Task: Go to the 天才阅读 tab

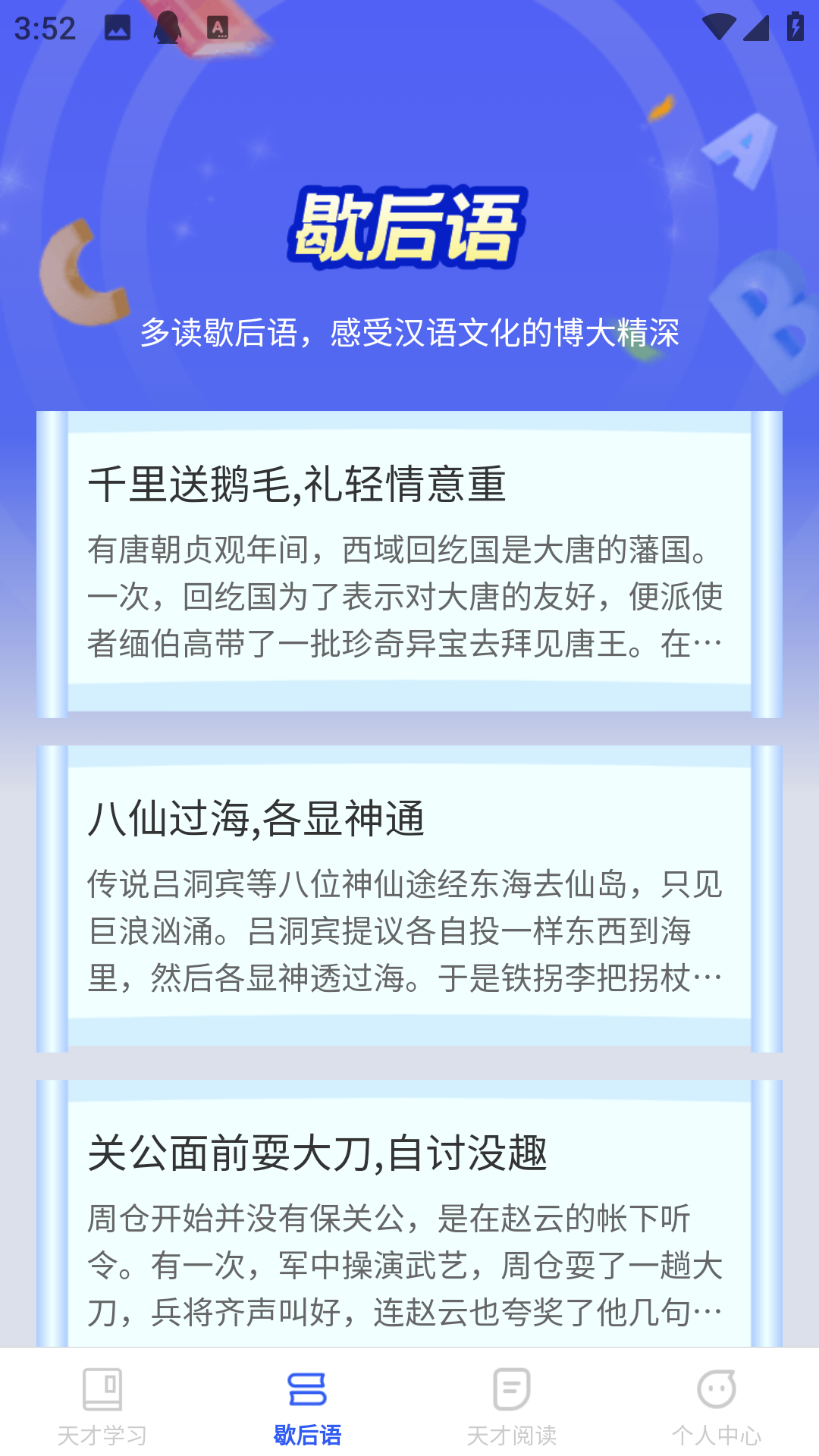Action: coord(512,1404)
